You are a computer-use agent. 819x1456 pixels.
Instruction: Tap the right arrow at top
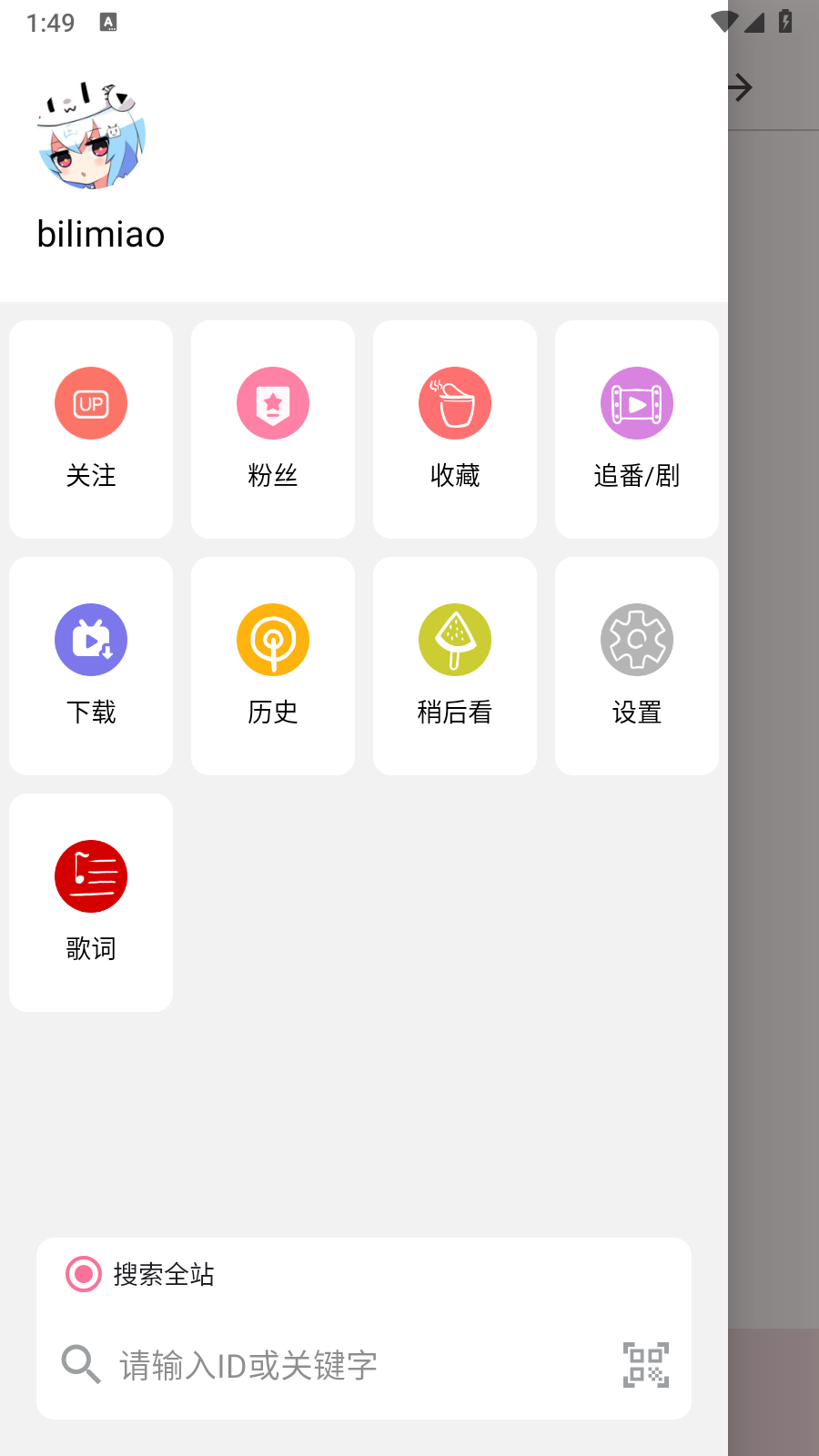tap(742, 87)
